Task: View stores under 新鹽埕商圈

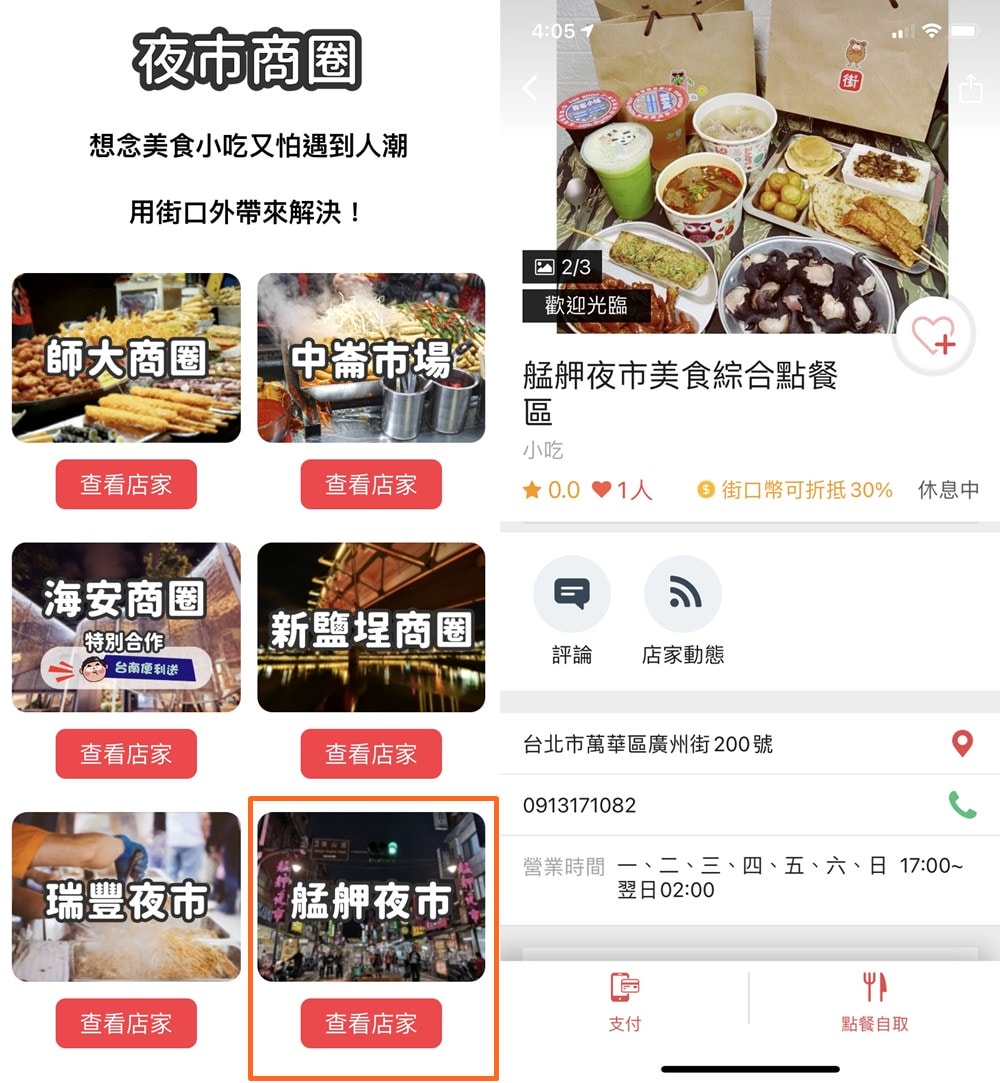Action: coord(371,754)
